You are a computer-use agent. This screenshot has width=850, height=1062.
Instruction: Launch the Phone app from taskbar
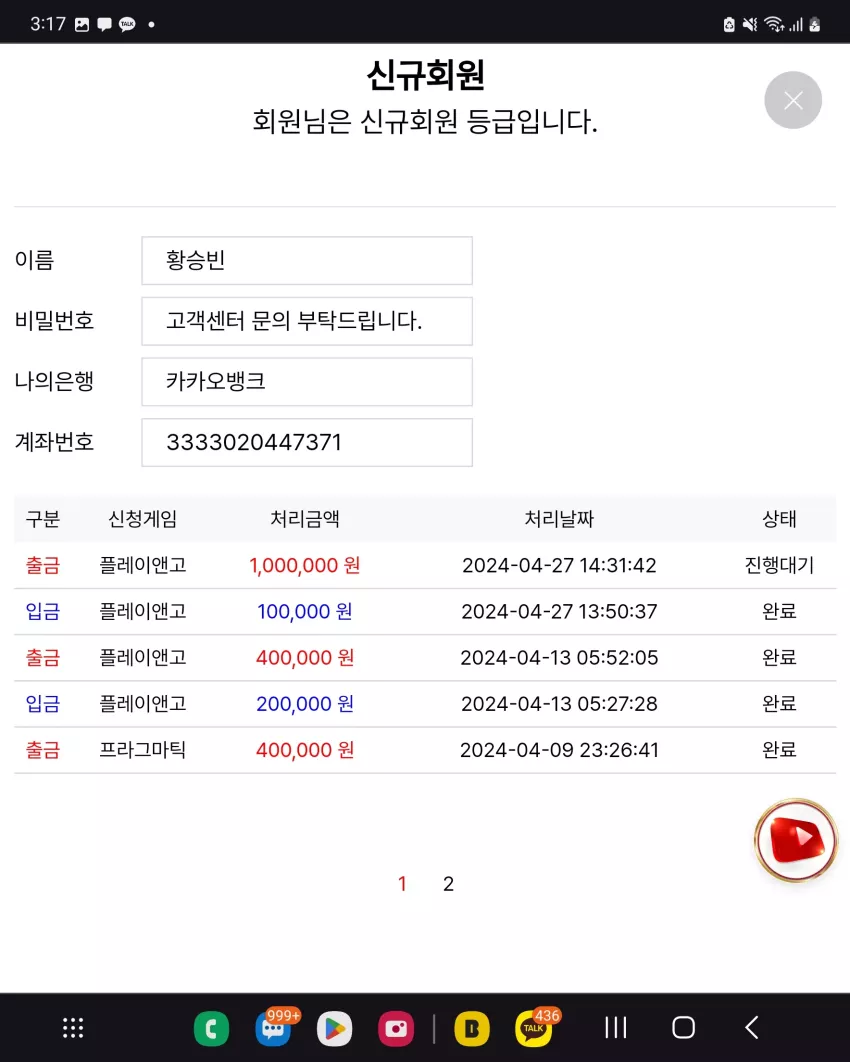pyautogui.click(x=211, y=1029)
